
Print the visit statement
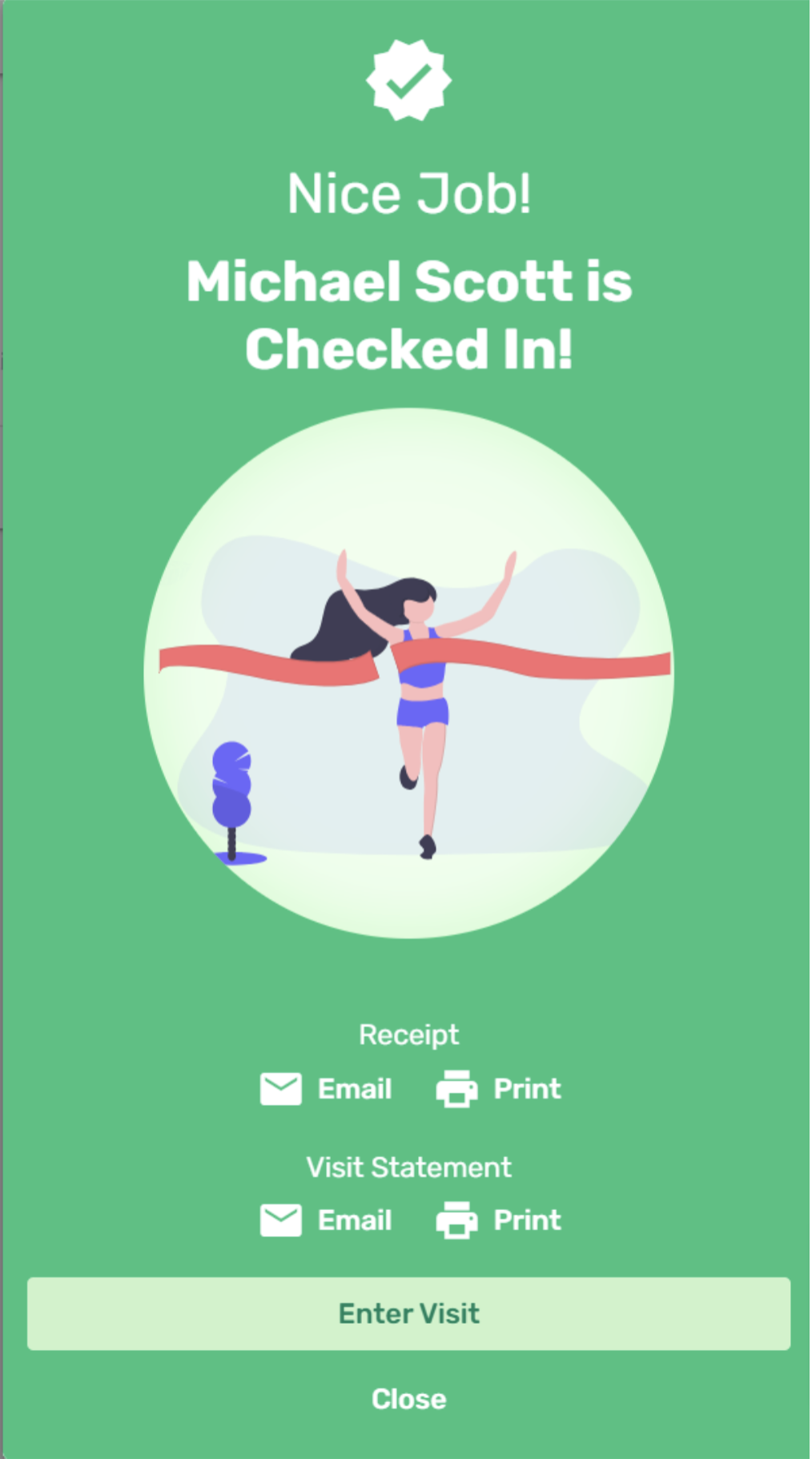tap(499, 1220)
